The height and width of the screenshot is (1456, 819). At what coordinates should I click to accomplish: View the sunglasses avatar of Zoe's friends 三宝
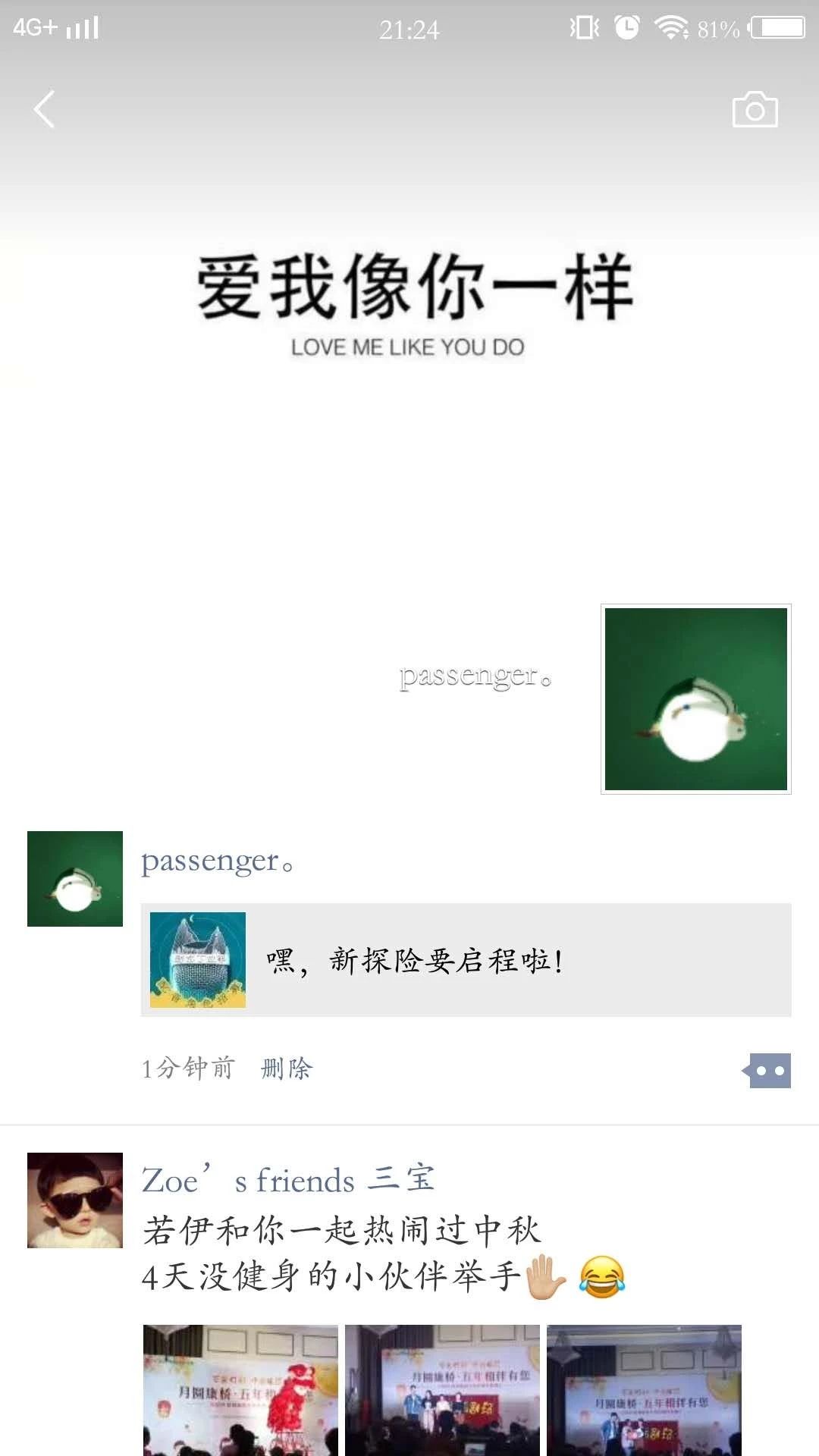point(75,1200)
